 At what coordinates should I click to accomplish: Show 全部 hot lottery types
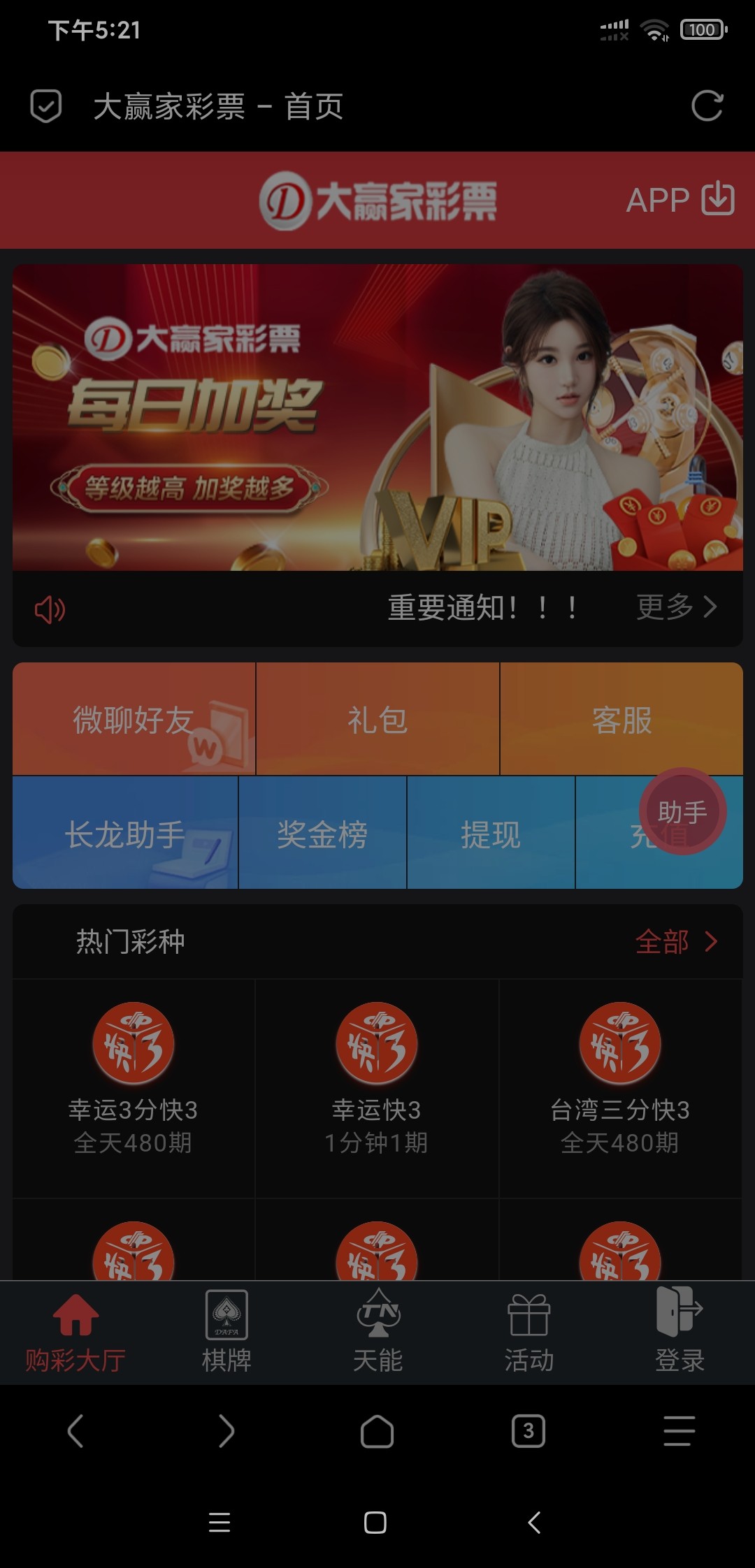pyautogui.click(x=675, y=942)
